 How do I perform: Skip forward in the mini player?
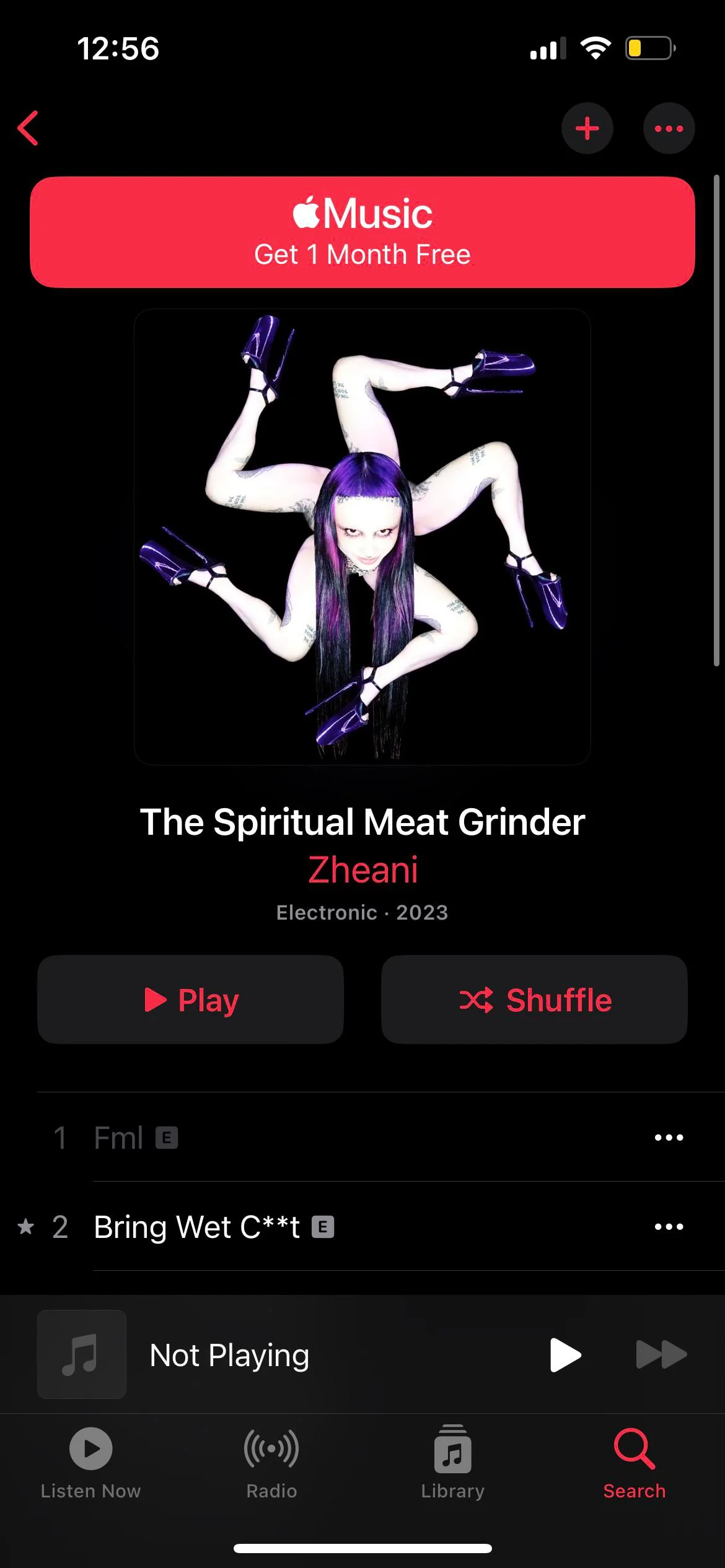click(x=661, y=1355)
